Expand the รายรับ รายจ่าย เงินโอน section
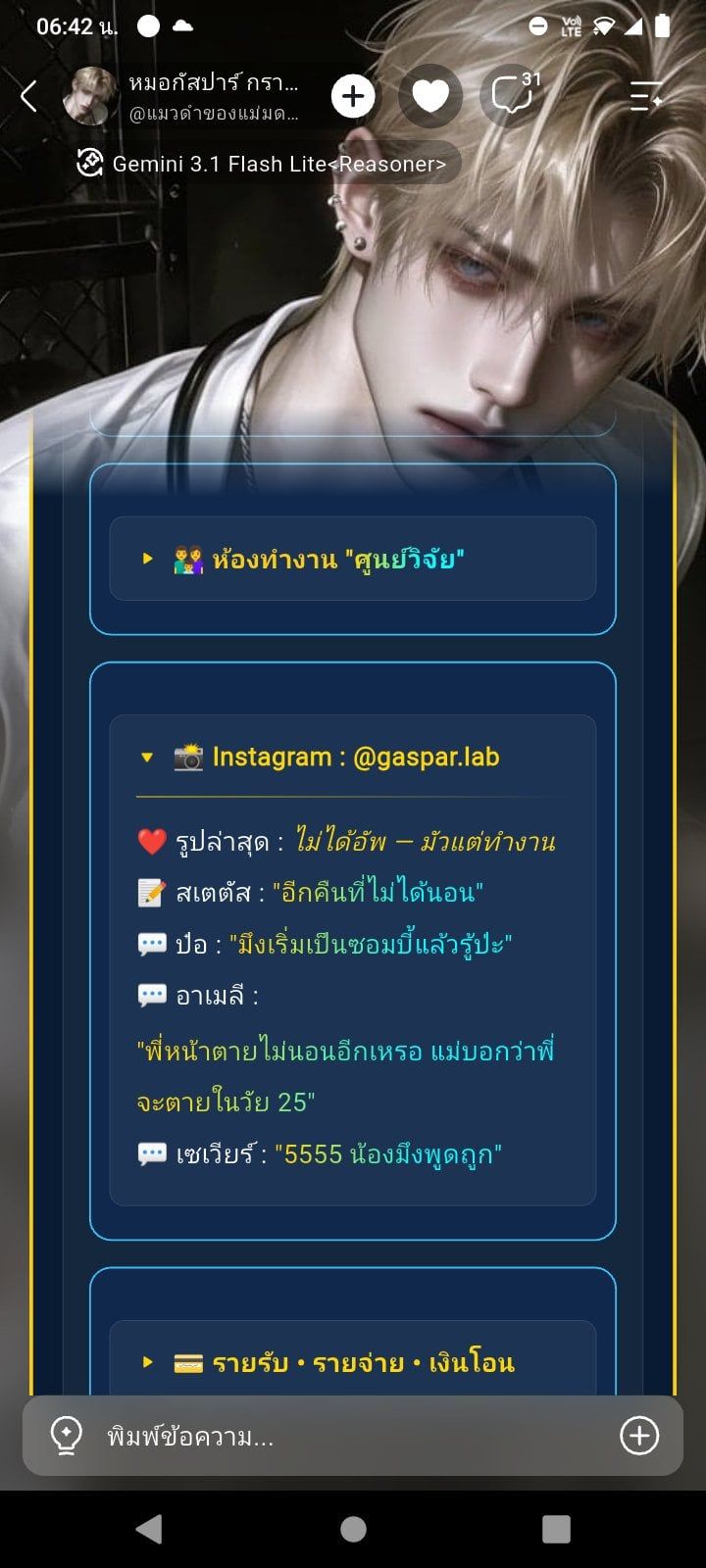The image size is (706, 1568). 353,1362
